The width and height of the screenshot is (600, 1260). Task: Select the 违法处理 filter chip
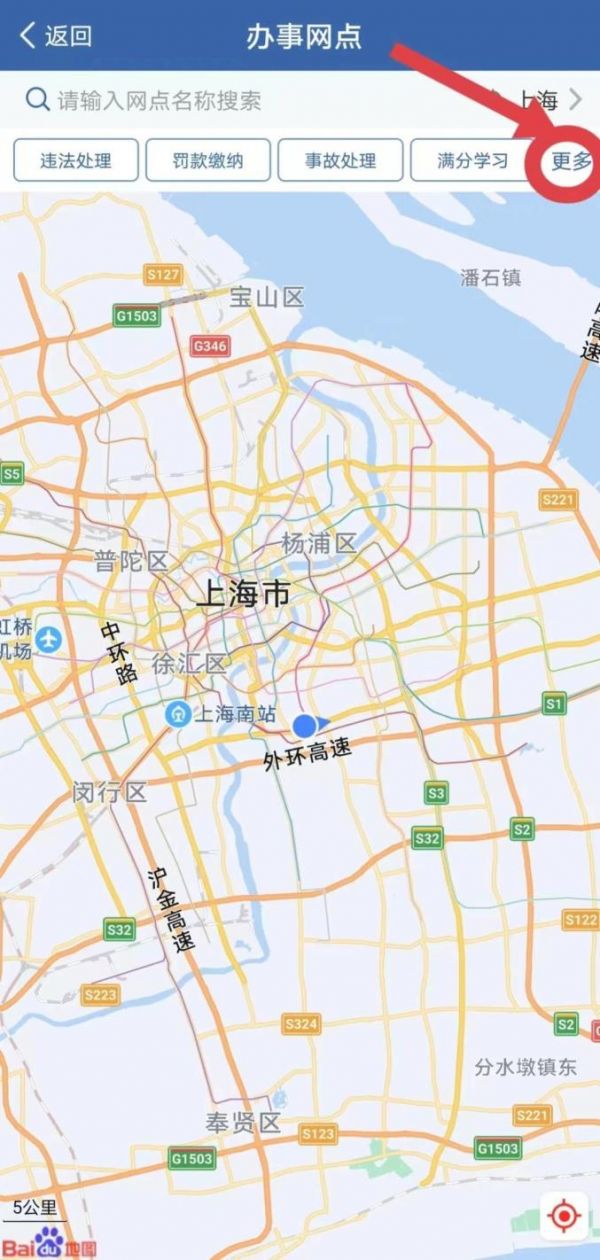coord(76,160)
